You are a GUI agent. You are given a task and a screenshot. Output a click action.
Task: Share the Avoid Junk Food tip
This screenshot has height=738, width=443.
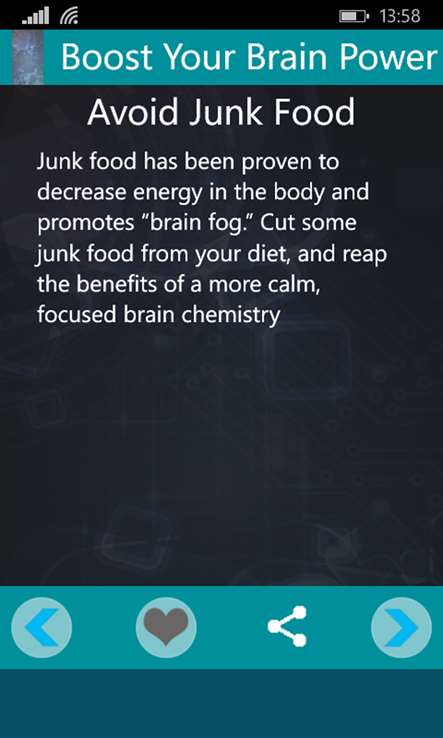pos(287,626)
